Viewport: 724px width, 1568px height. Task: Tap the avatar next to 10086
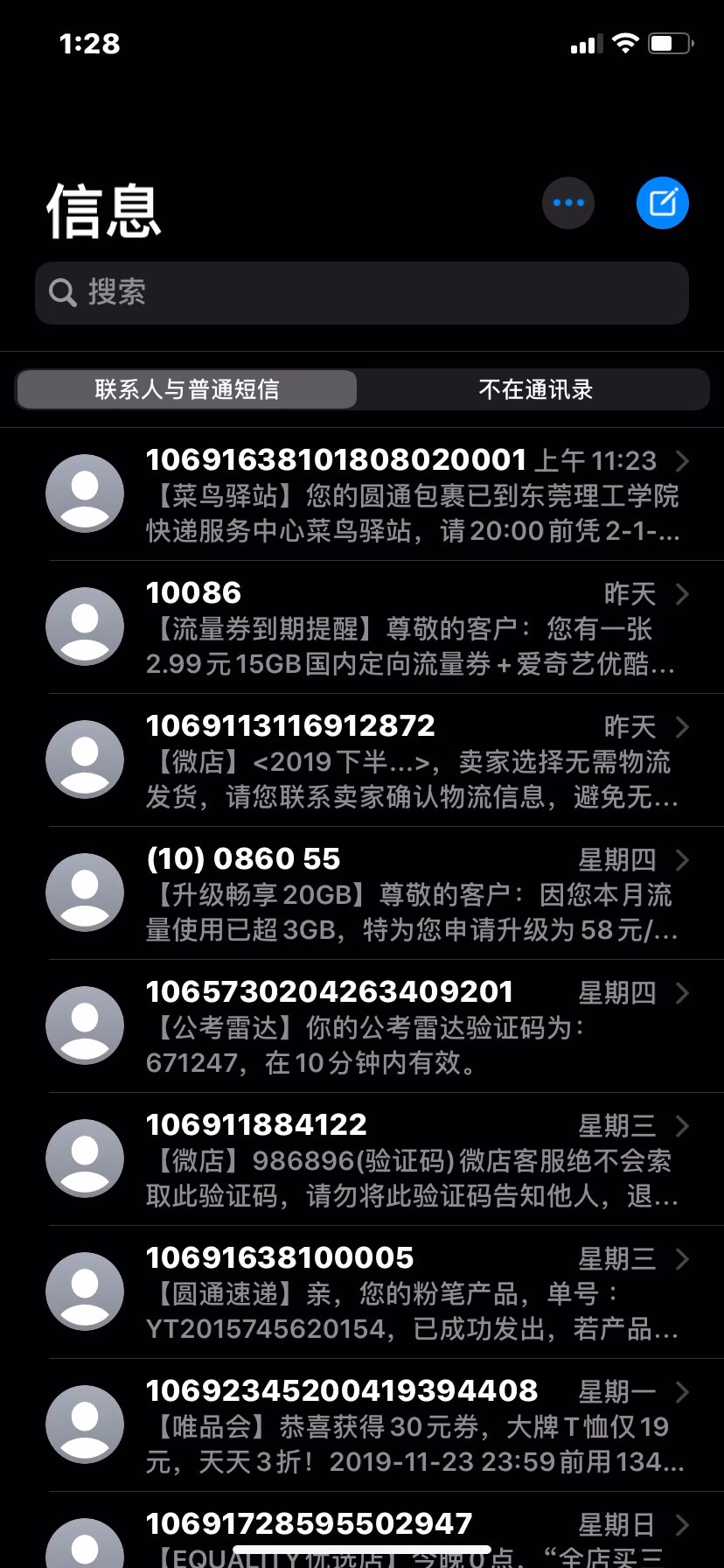click(84, 626)
